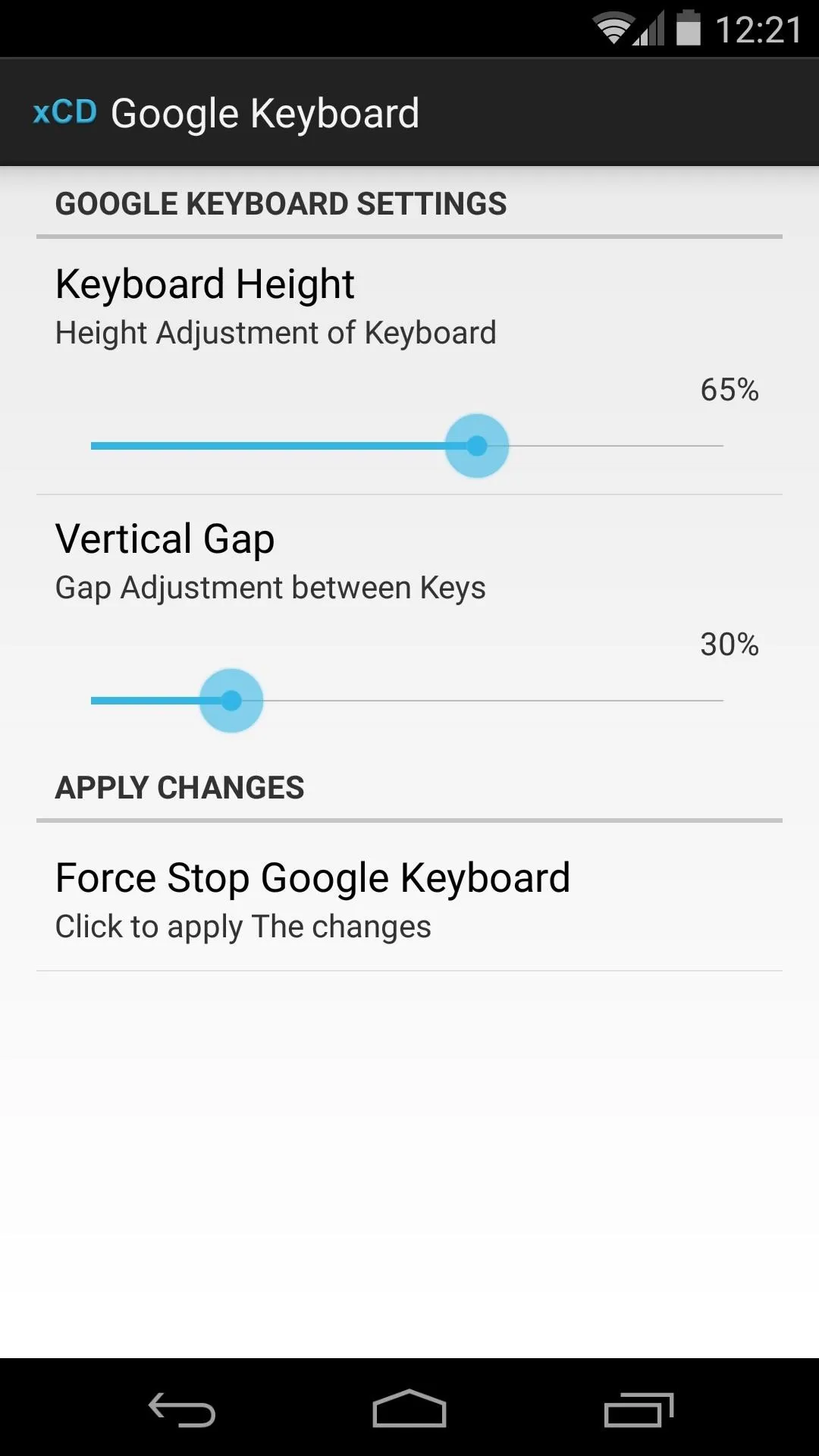Tap the Keyboard Height slider handle
The height and width of the screenshot is (1456, 819).
pyautogui.click(x=476, y=446)
